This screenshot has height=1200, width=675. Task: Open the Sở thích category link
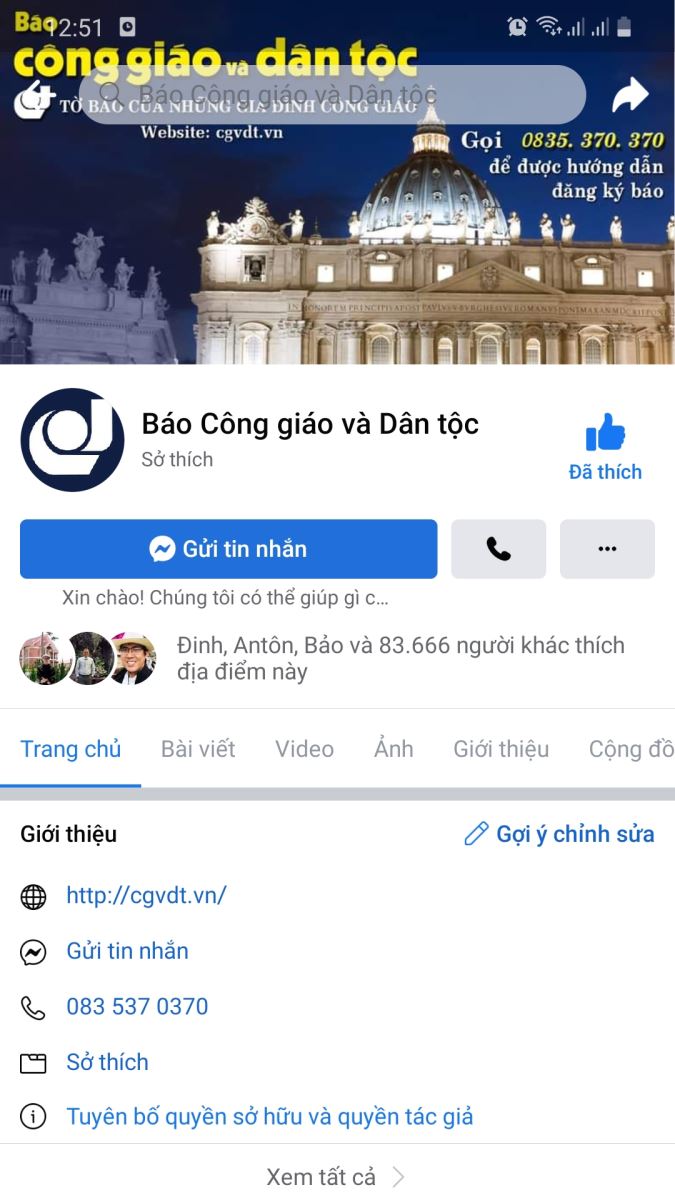(x=107, y=1062)
